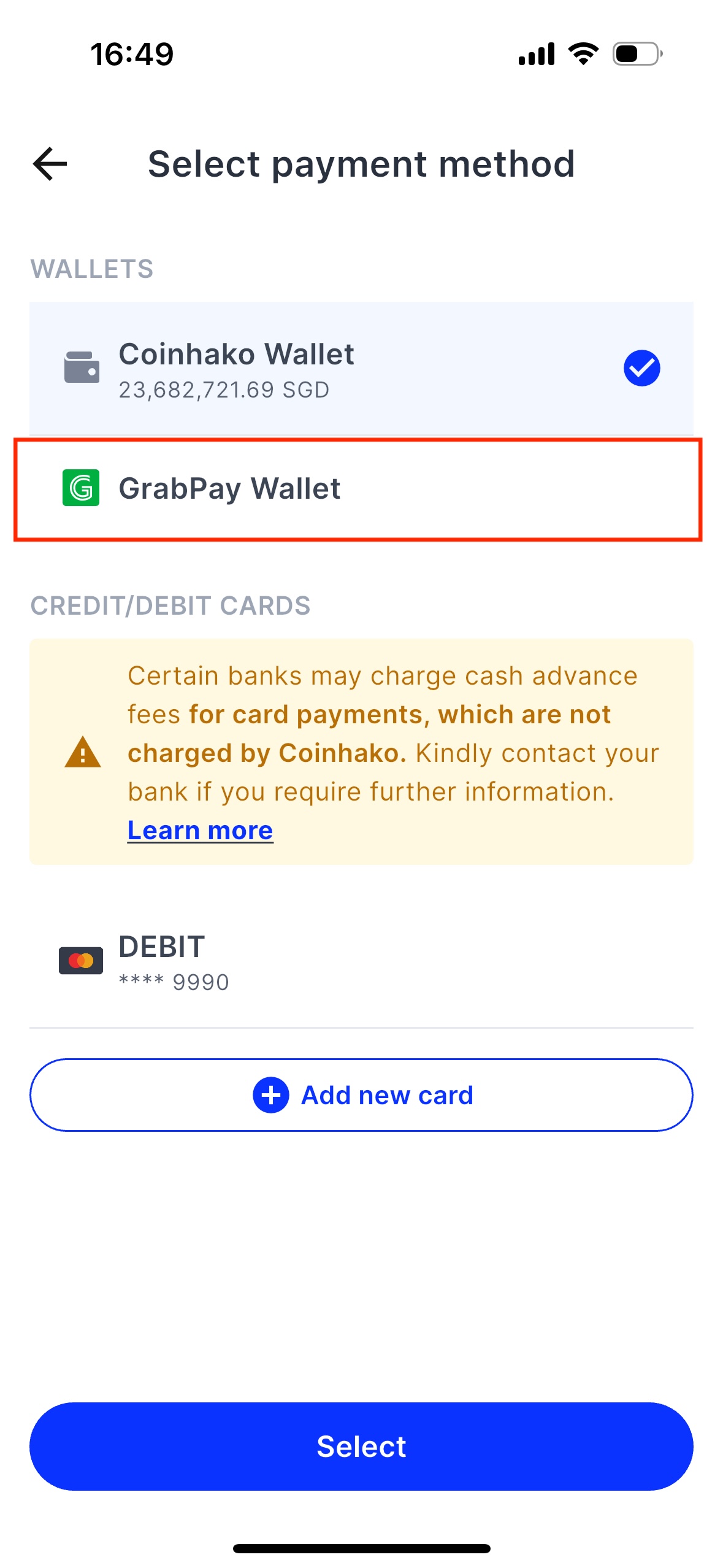Confirm with the Select button
The image size is (723, 1568).
pyautogui.click(x=361, y=1446)
